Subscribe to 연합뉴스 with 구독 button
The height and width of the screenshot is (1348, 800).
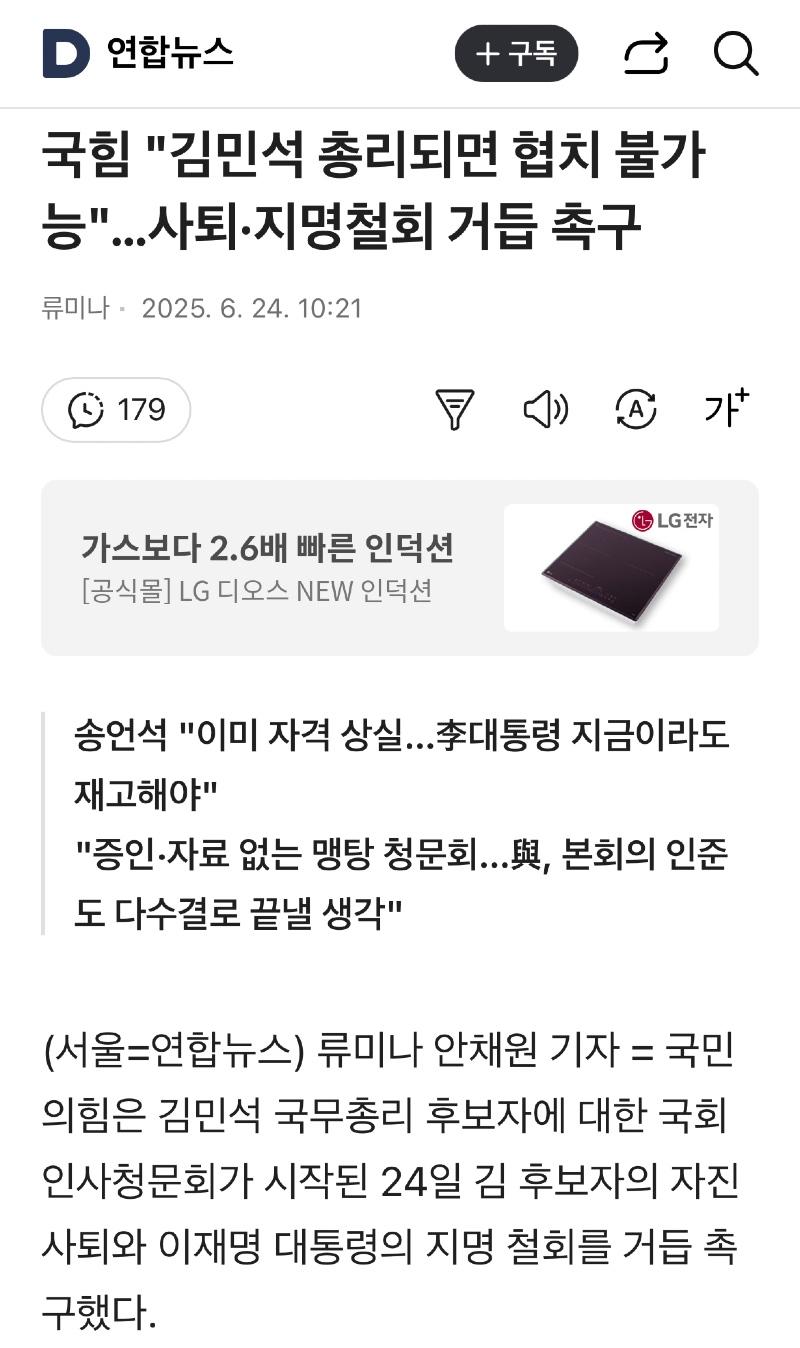[516, 53]
